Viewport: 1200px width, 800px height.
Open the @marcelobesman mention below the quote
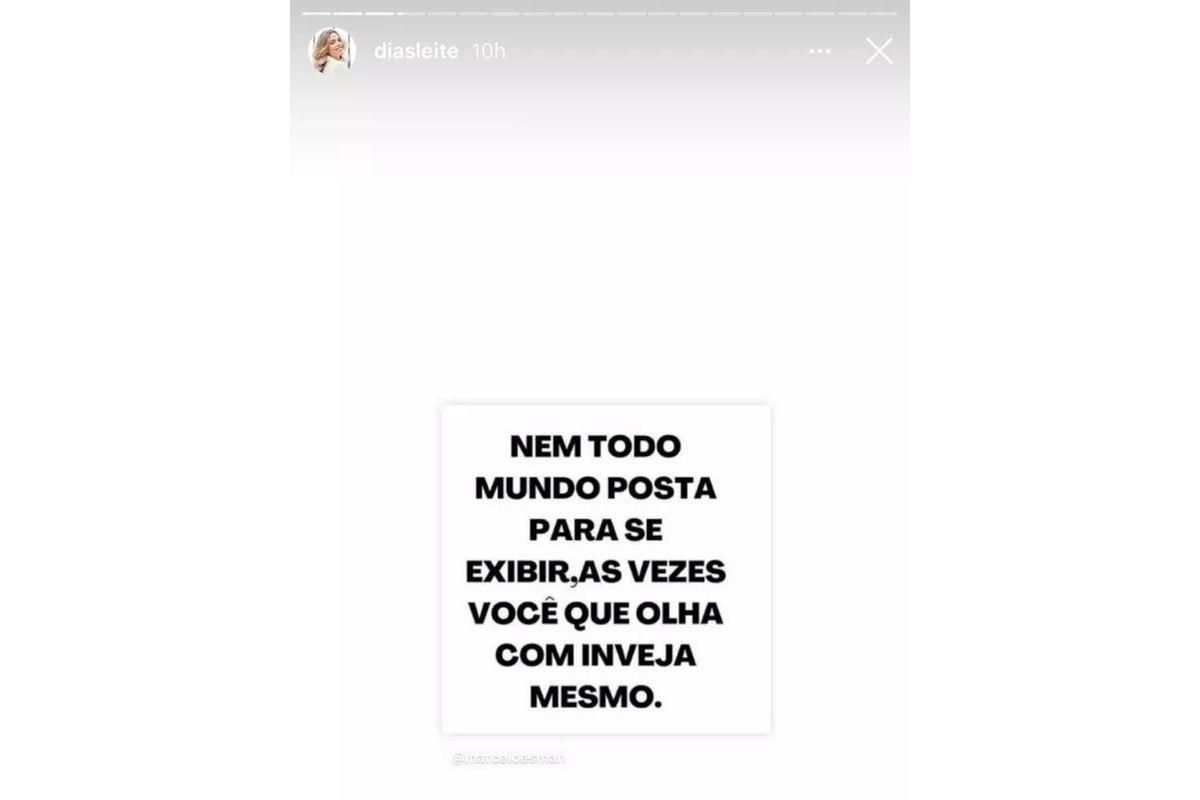pos(509,759)
